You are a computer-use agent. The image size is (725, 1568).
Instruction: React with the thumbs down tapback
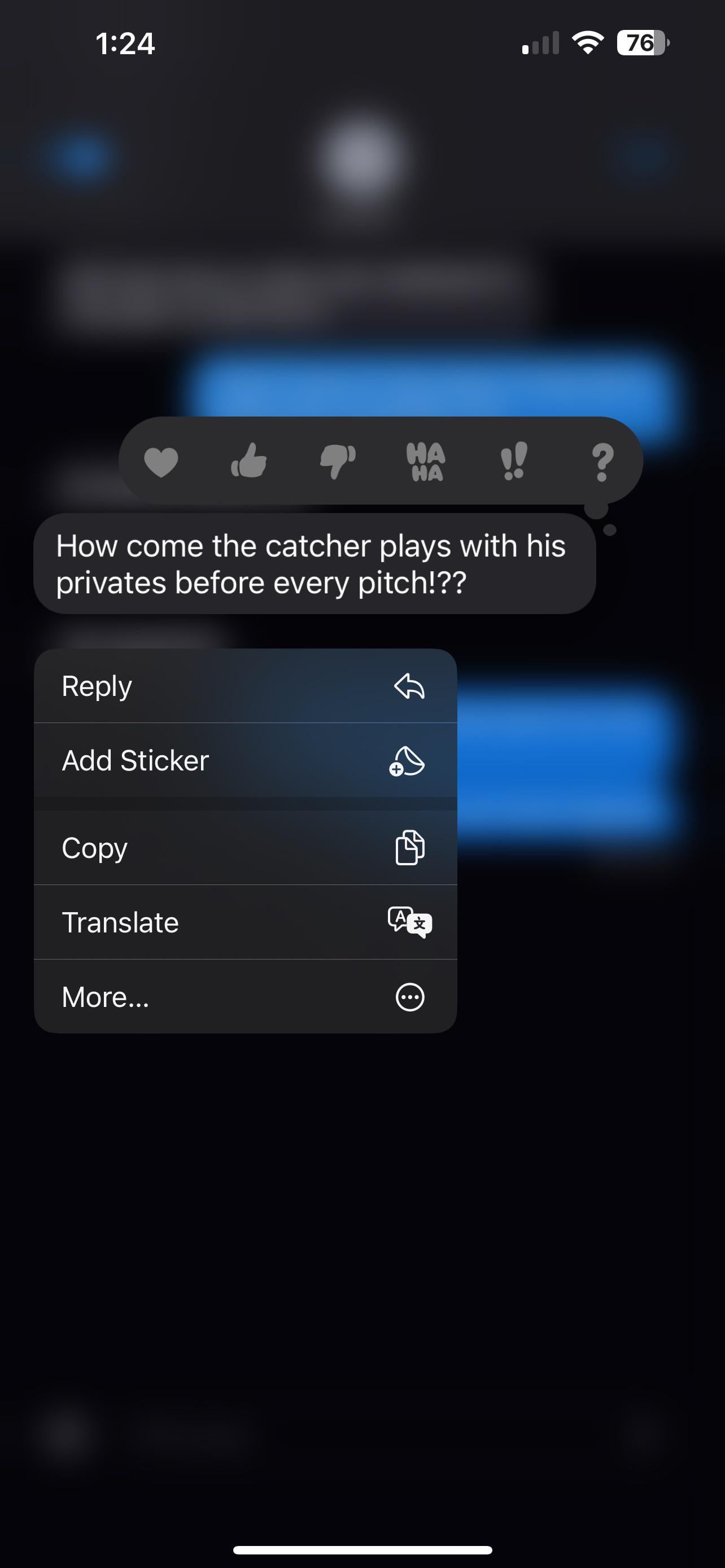coord(338,461)
